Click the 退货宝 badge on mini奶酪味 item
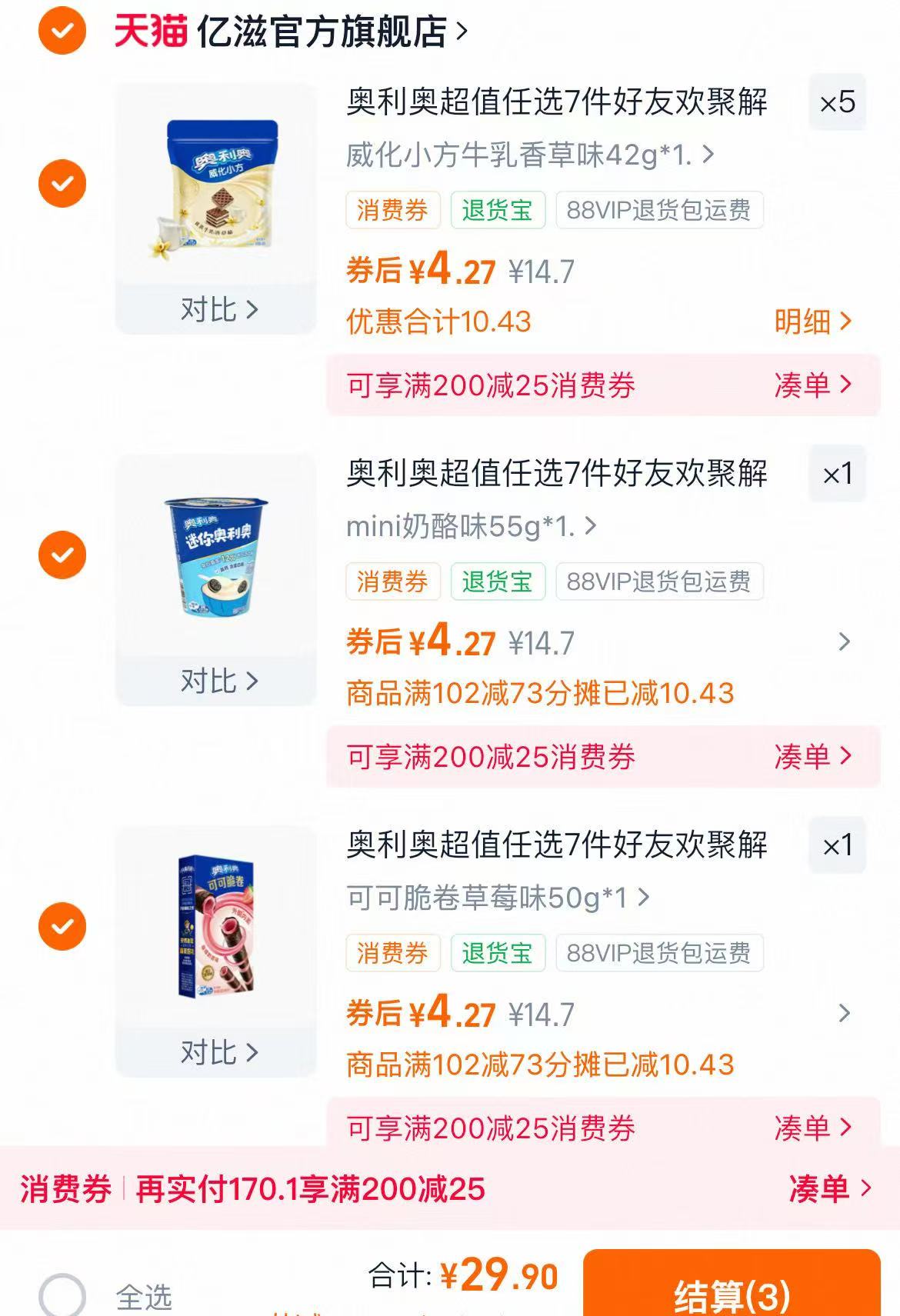Screen dimensions: 900x1316 (498, 584)
